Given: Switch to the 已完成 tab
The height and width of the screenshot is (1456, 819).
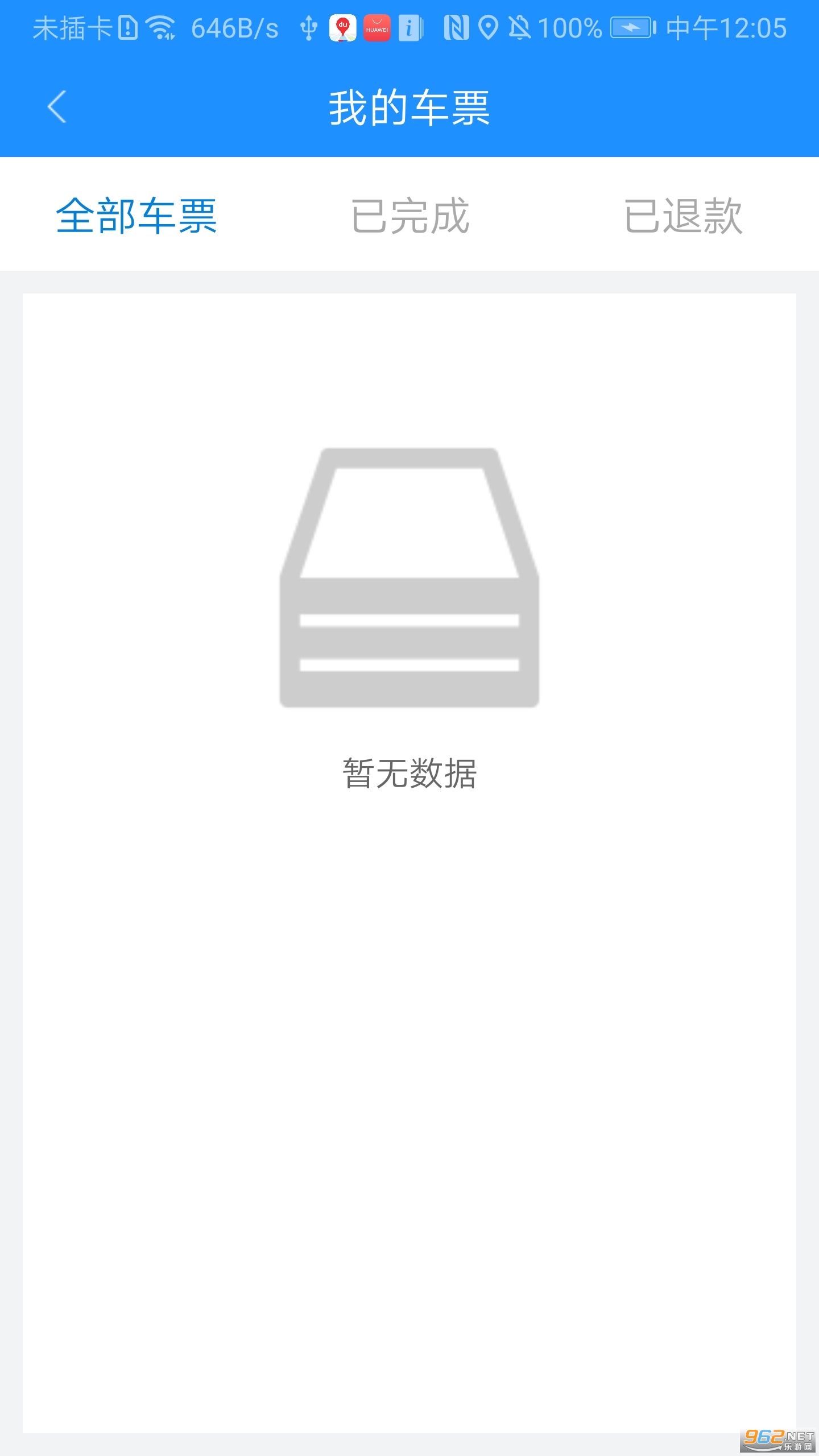Looking at the screenshot, I should (x=410, y=216).
